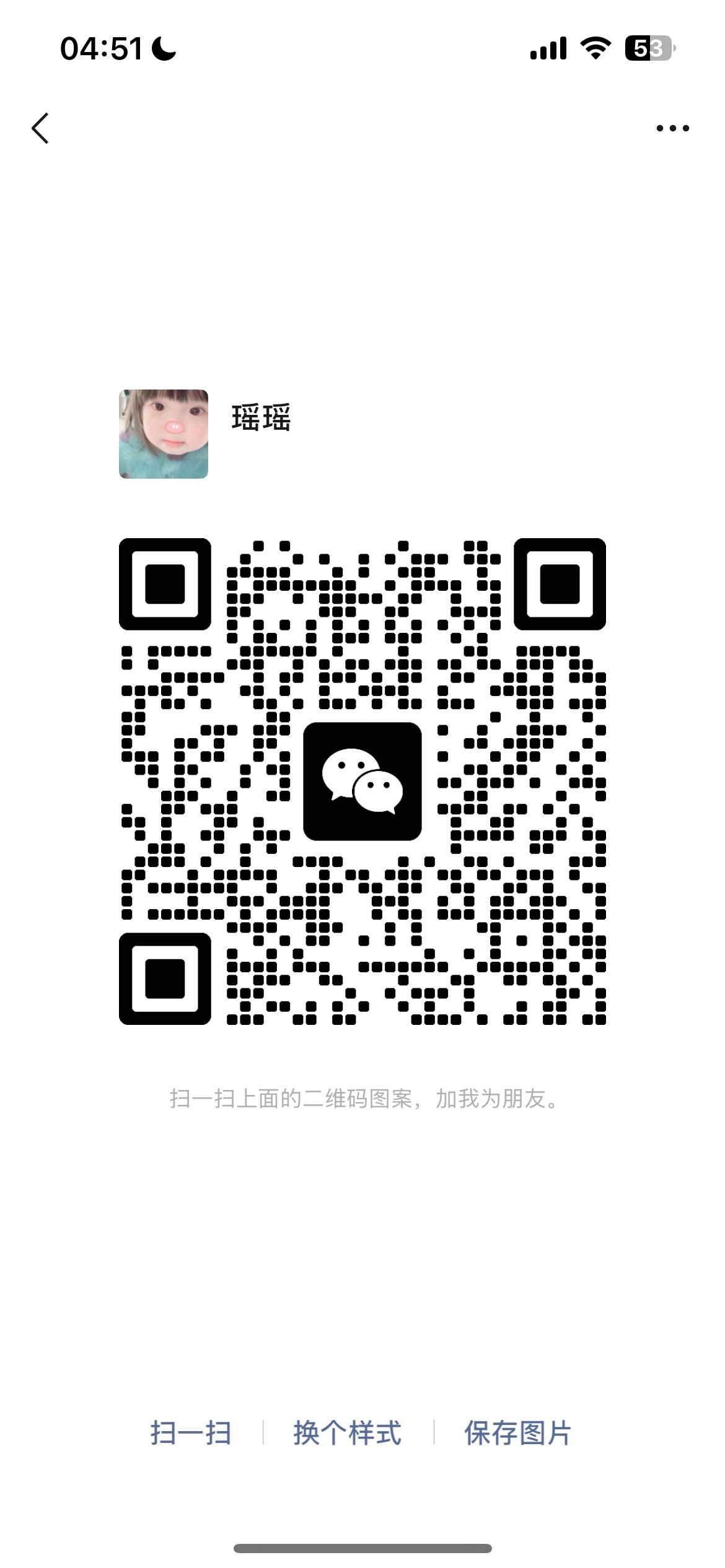This screenshot has width=725, height=1568.
Task: Open the three-dot more options menu
Action: [x=672, y=128]
